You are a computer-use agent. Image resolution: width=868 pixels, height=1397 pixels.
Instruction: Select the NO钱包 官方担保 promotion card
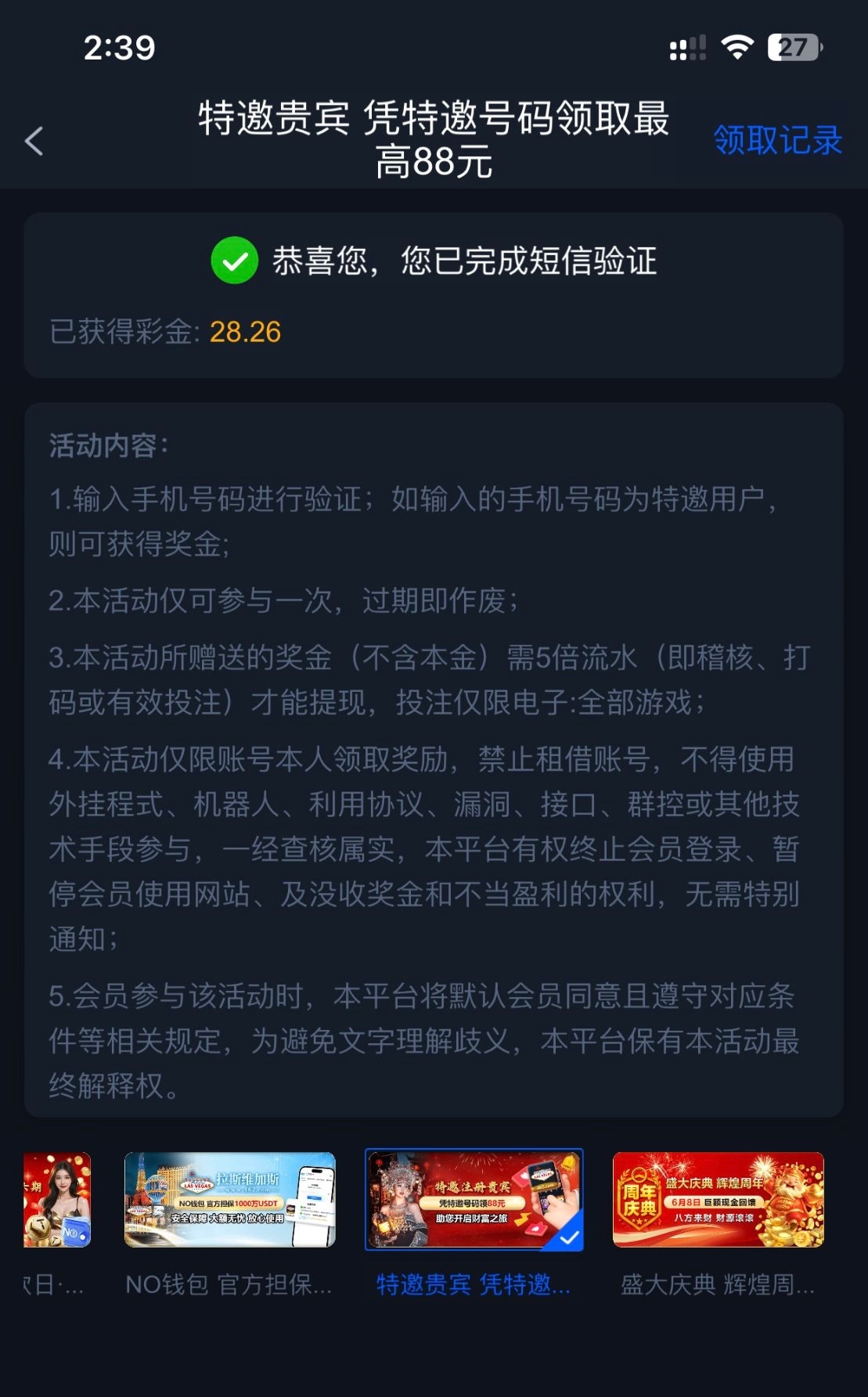[x=229, y=1199]
